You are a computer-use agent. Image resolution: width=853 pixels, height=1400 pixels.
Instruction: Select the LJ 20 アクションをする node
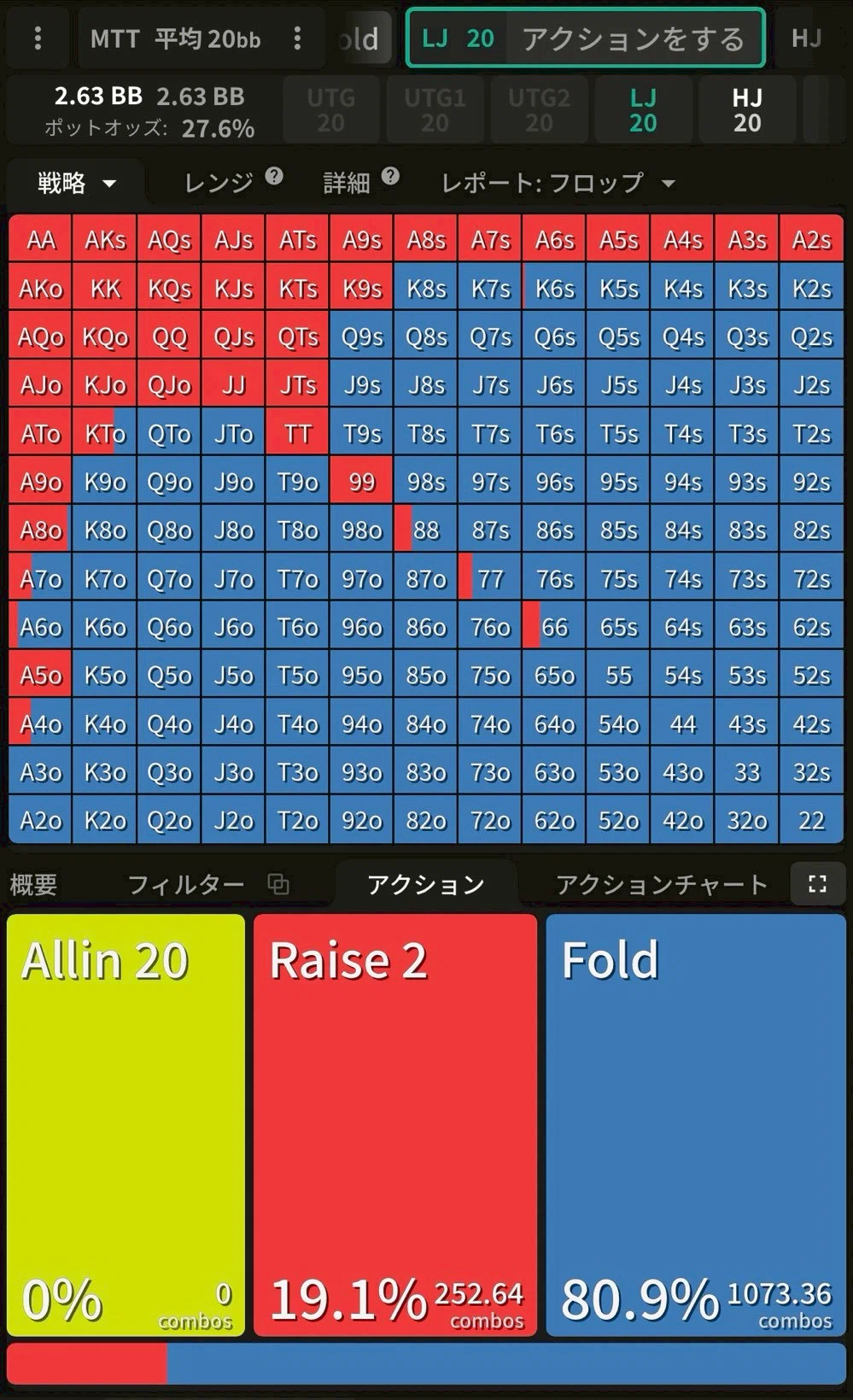585,38
